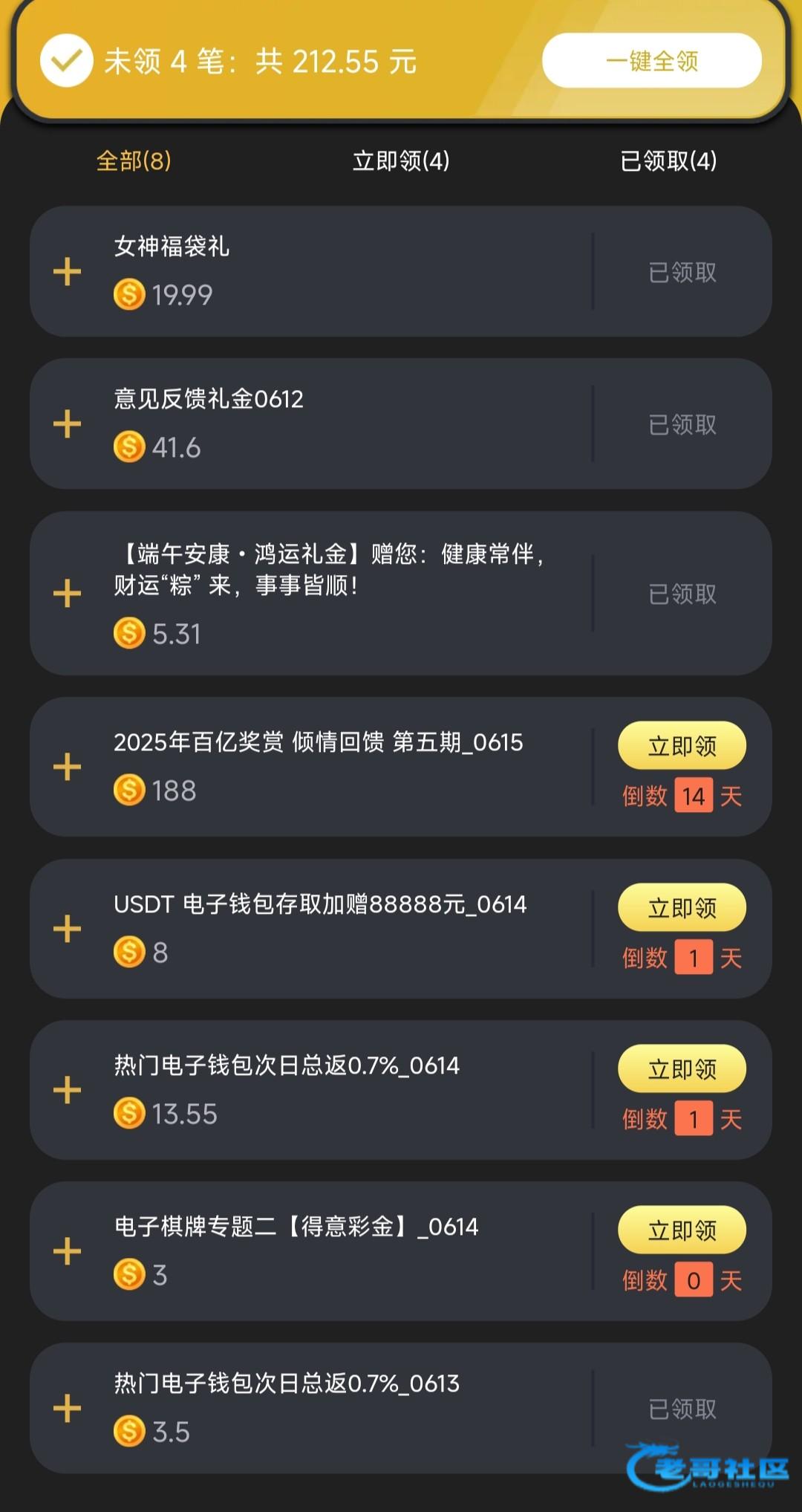802x1512 pixels.
Task: Expand the 电子棋牌专题二 entry with plus icon
Action: click(x=67, y=1251)
